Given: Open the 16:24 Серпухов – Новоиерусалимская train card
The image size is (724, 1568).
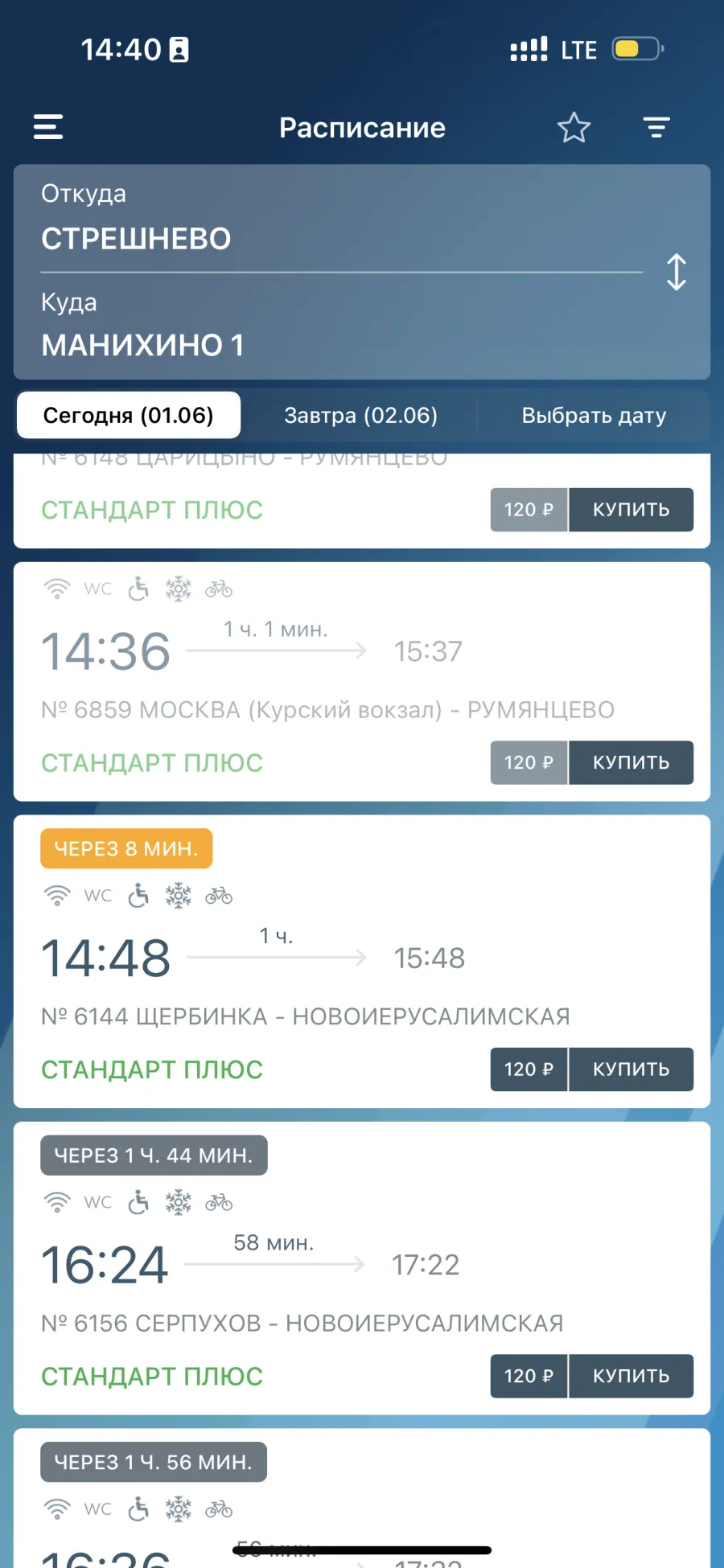Looking at the screenshot, I should [x=362, y=1268].
